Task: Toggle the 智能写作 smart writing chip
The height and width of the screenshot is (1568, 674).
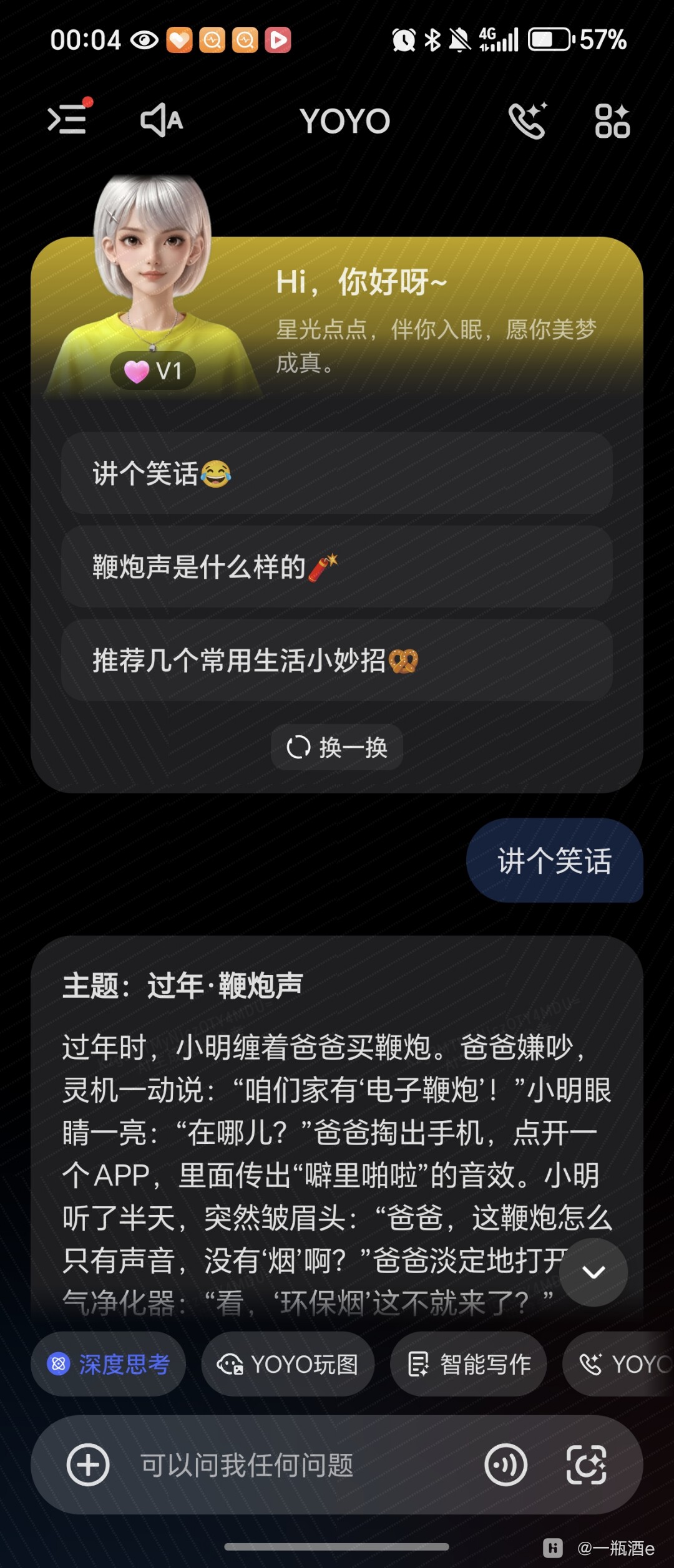Action: click(x=468, y=1363)
